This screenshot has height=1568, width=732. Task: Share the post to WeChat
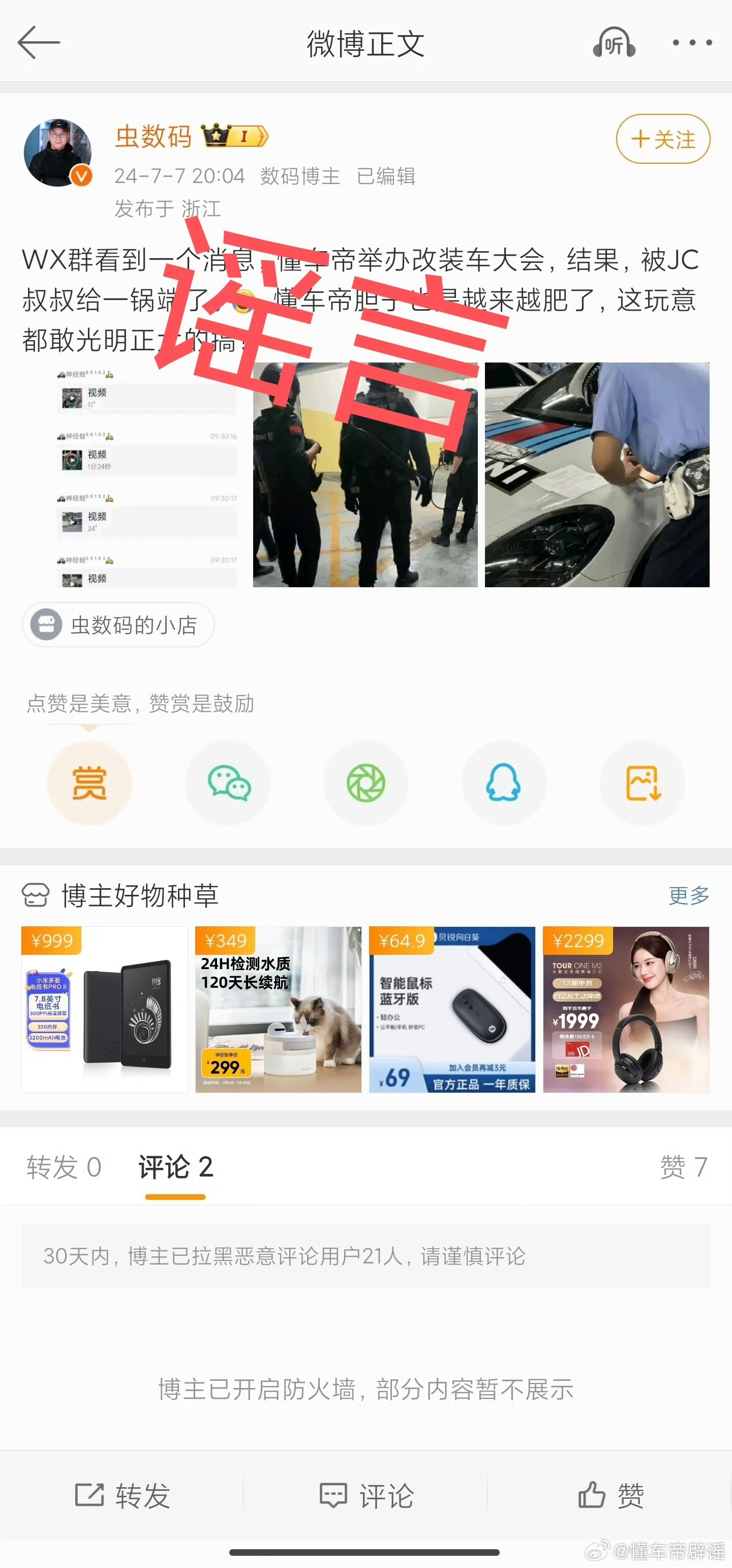point(228,783)
